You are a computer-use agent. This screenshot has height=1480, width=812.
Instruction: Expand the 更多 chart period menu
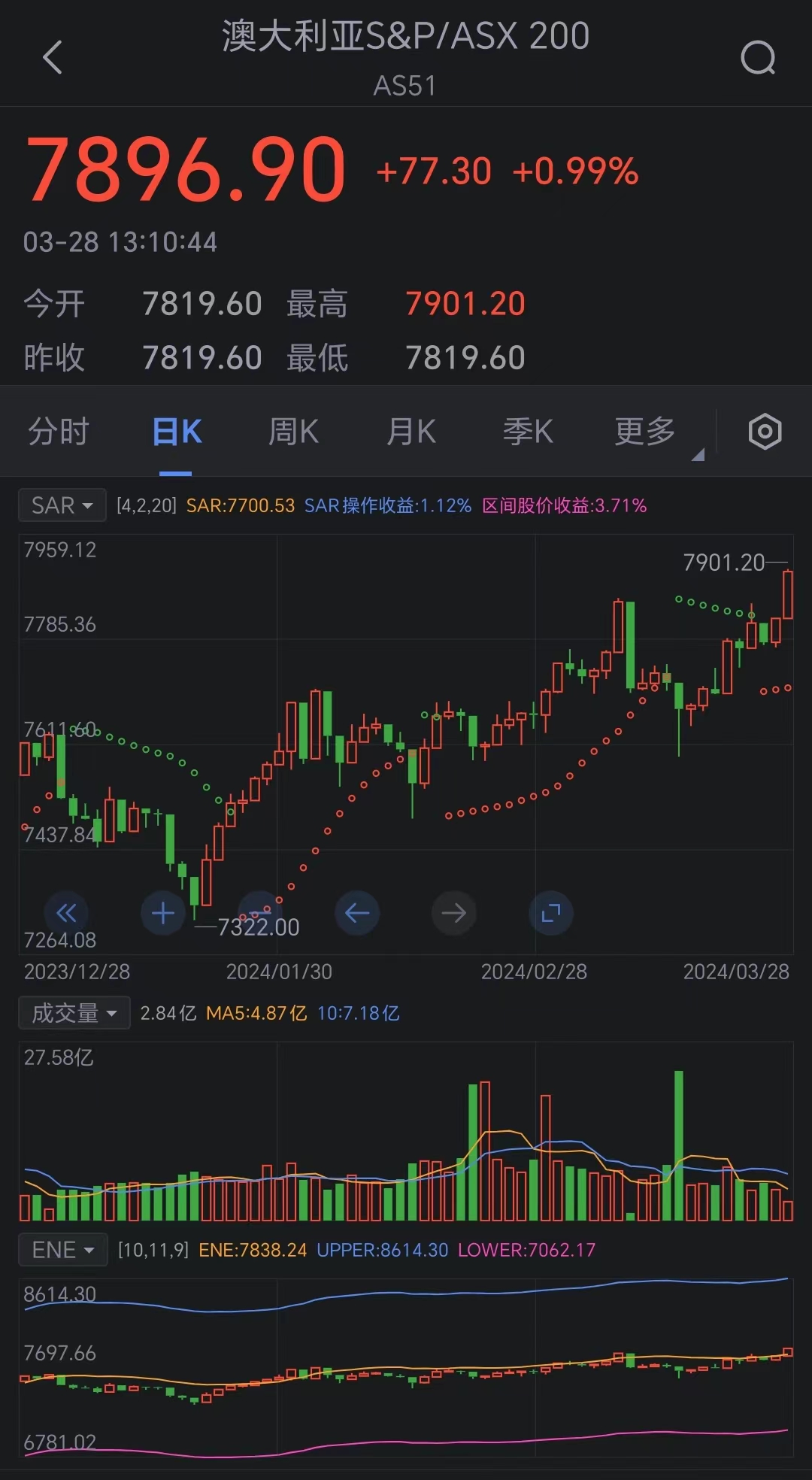645,432
